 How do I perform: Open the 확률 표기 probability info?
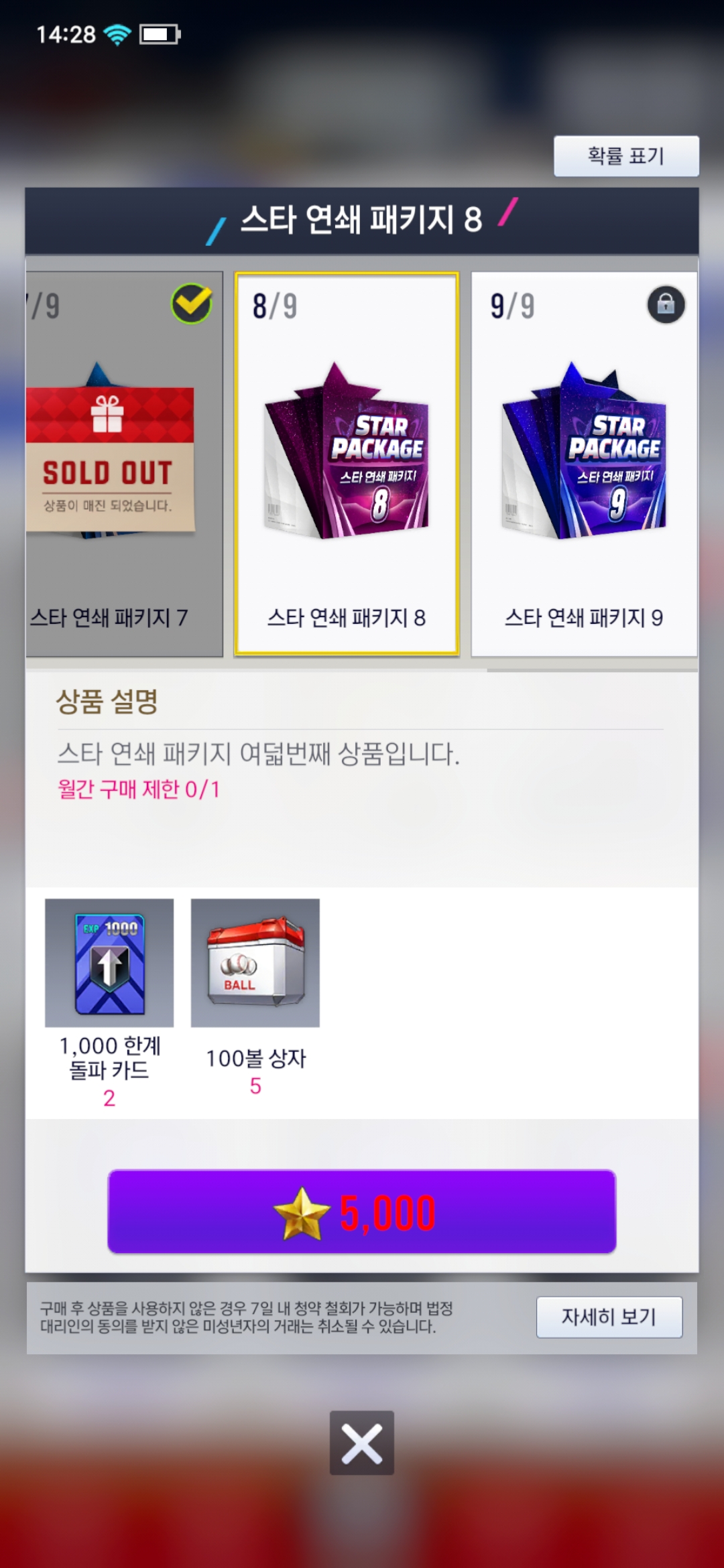click(x=626, y=156)
